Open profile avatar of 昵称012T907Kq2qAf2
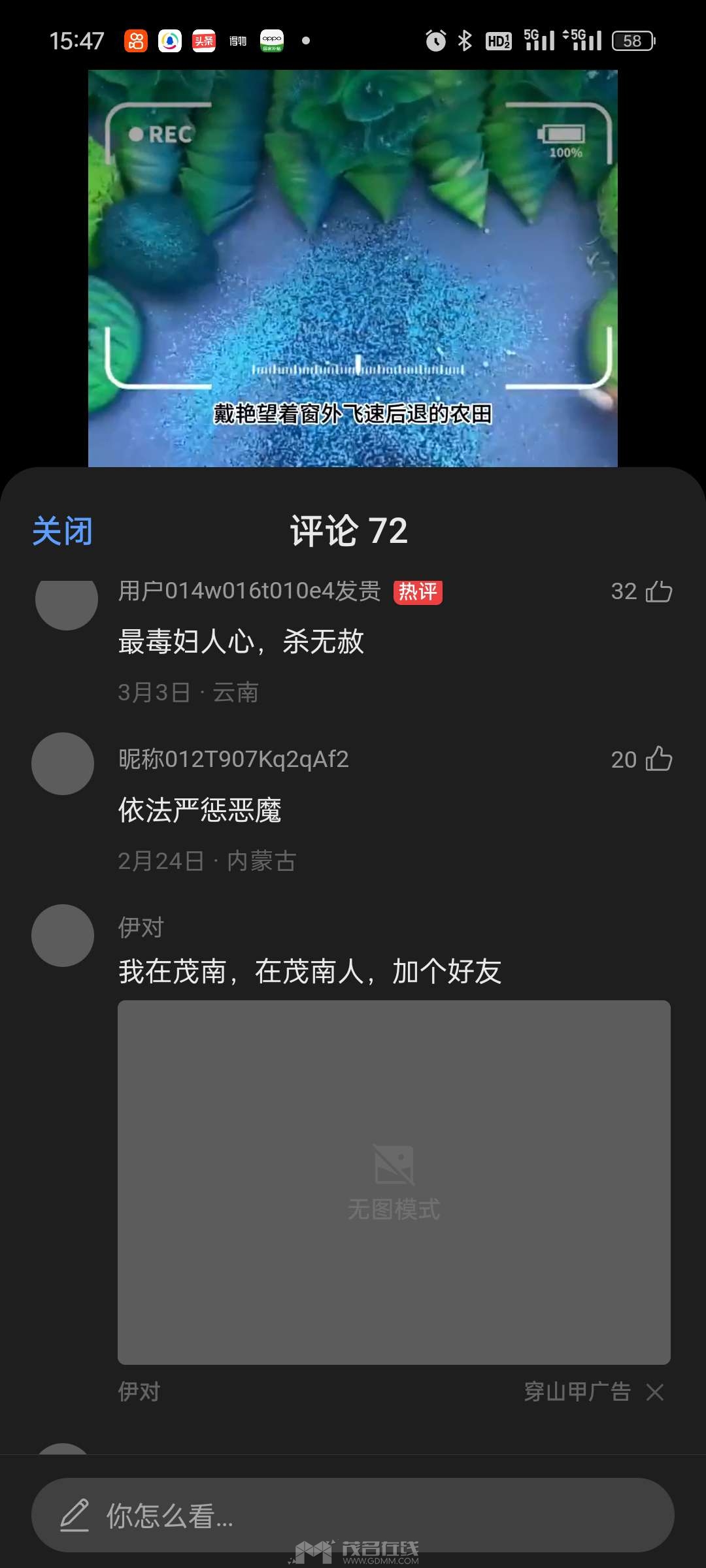Image resolution: width=706 pixels, height=1568 pixels. point(63,764)
